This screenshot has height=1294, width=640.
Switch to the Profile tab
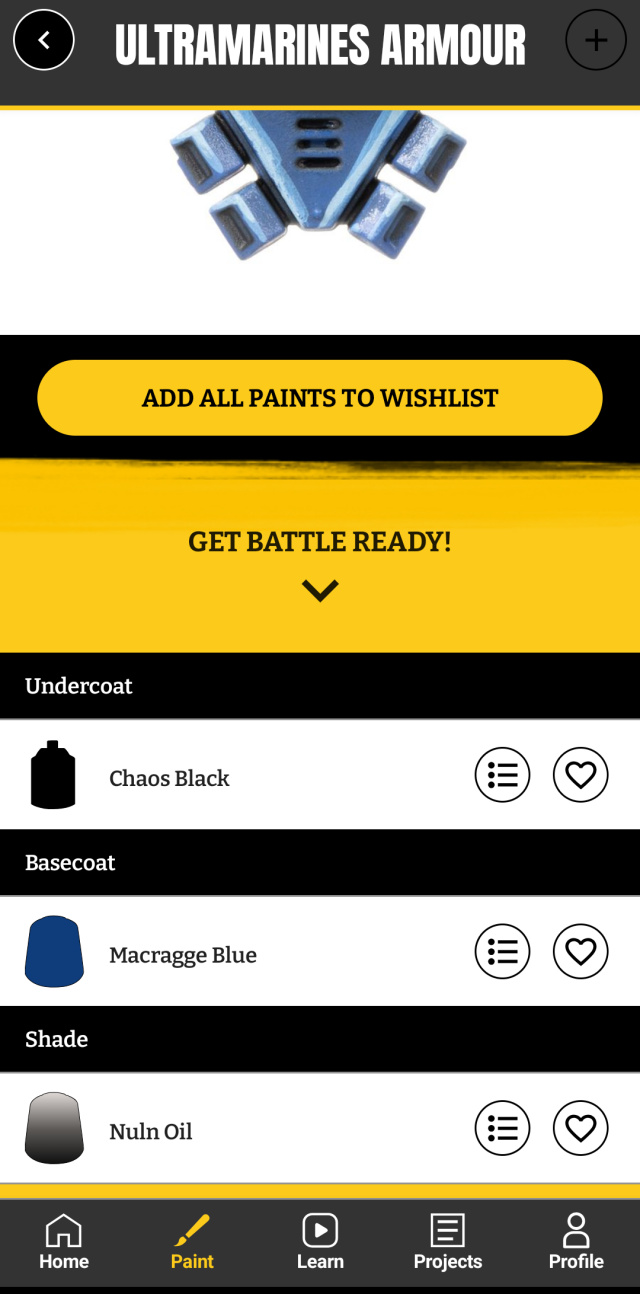[576, 1241]
